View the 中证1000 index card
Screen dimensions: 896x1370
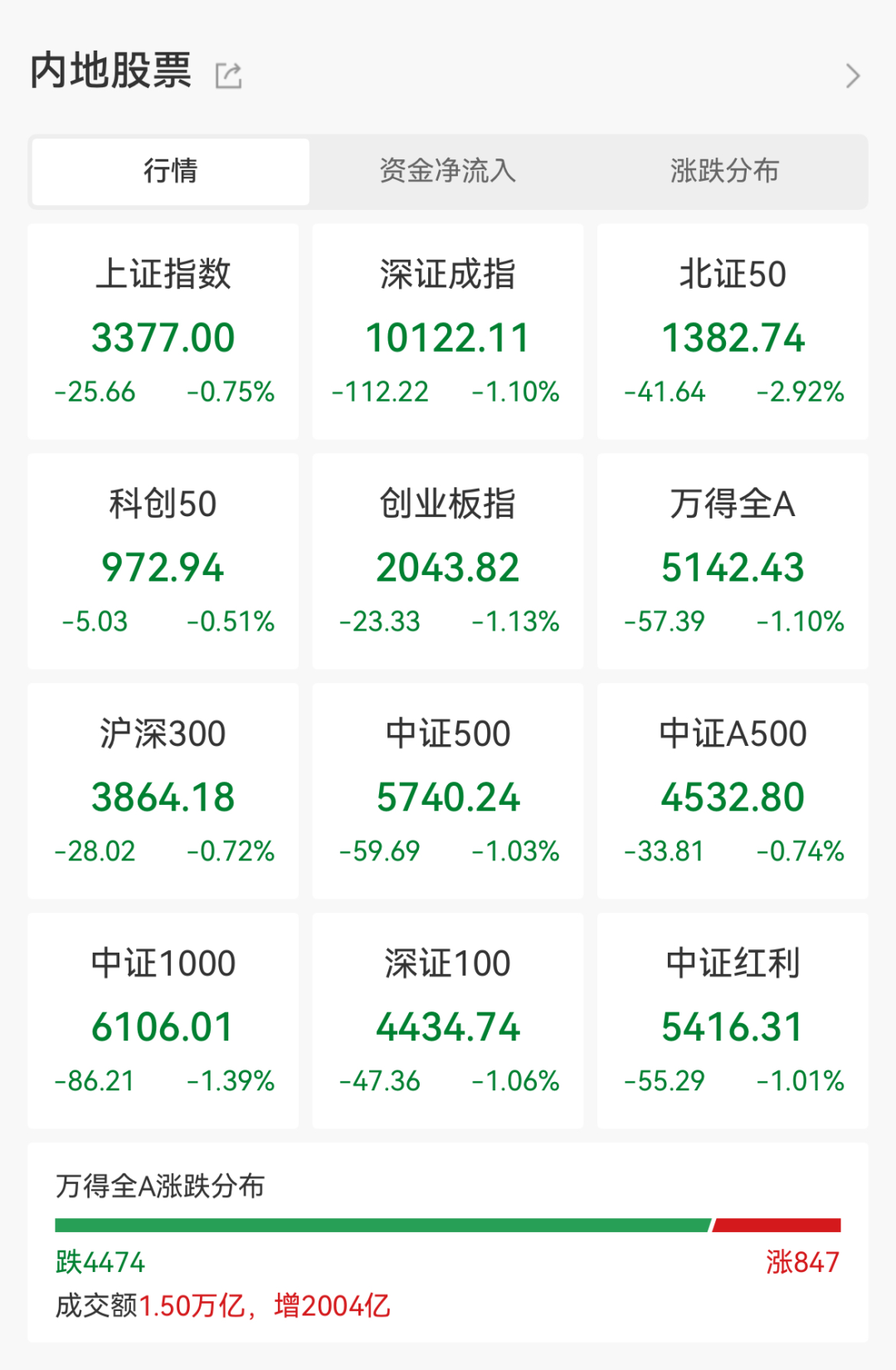pyautogui.click(x=163, y=1021)
